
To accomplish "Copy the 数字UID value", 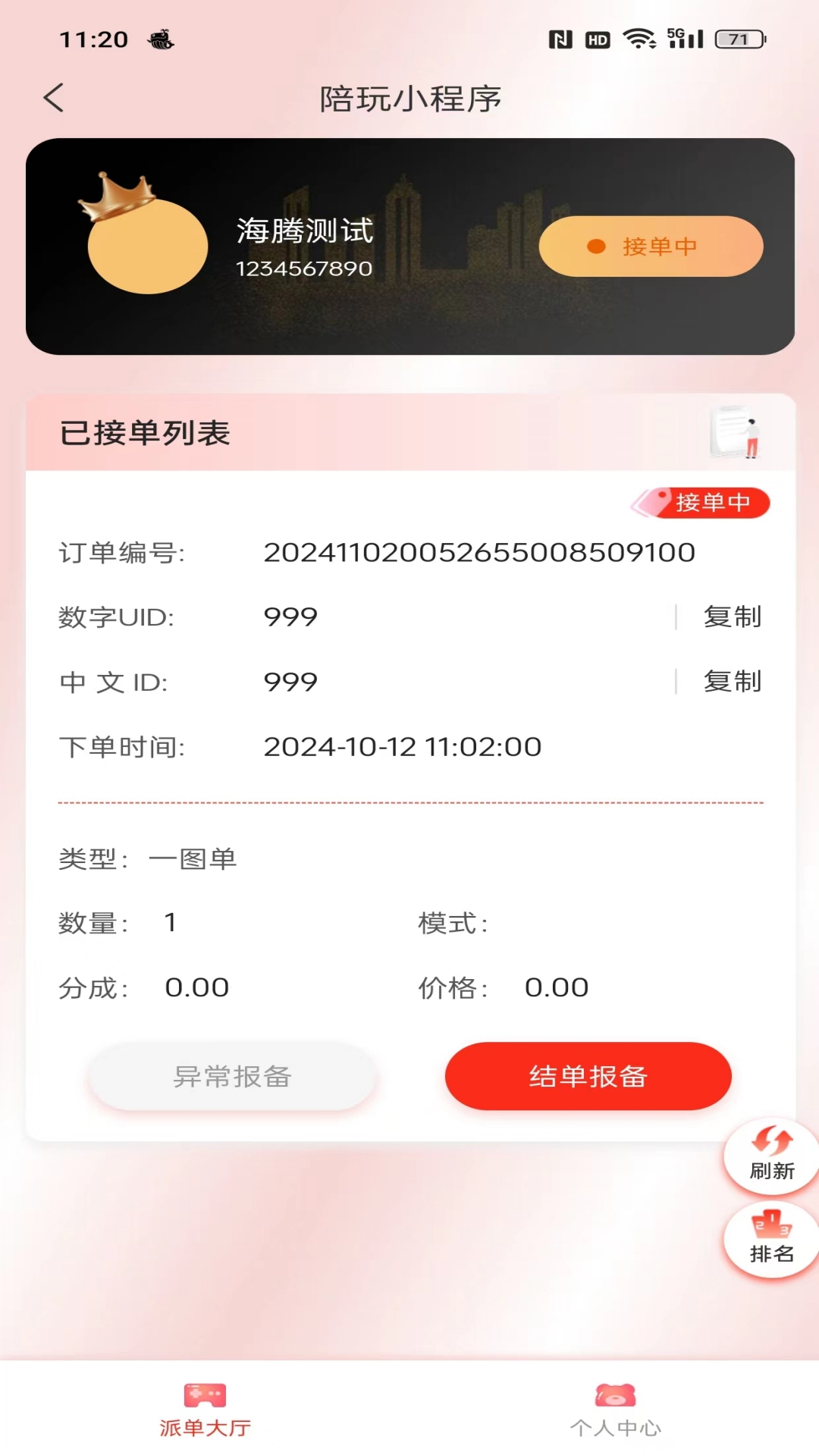I will click(x=732, y=617).
